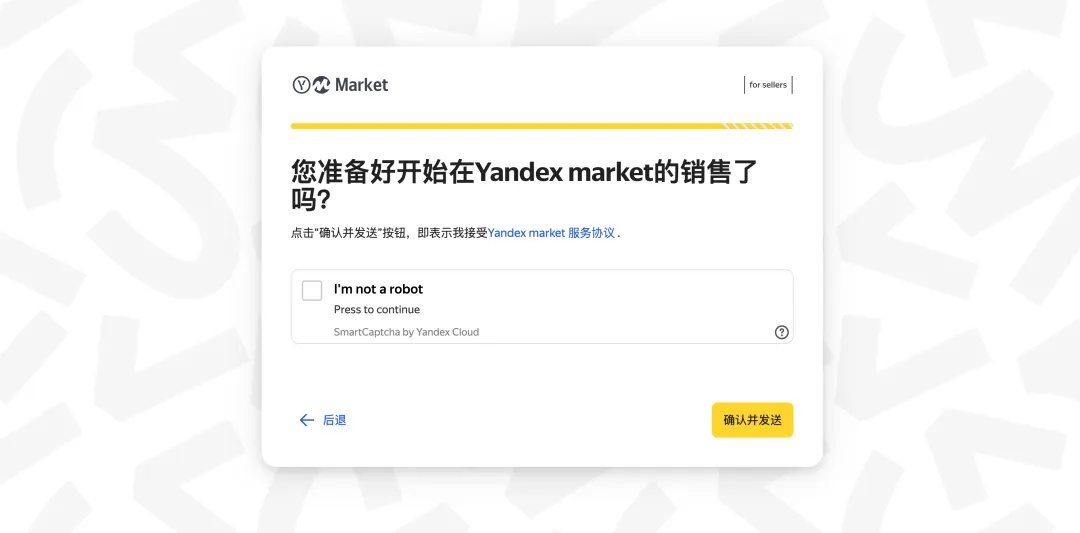Tap the 确认并发送 button

click(752, 420)
